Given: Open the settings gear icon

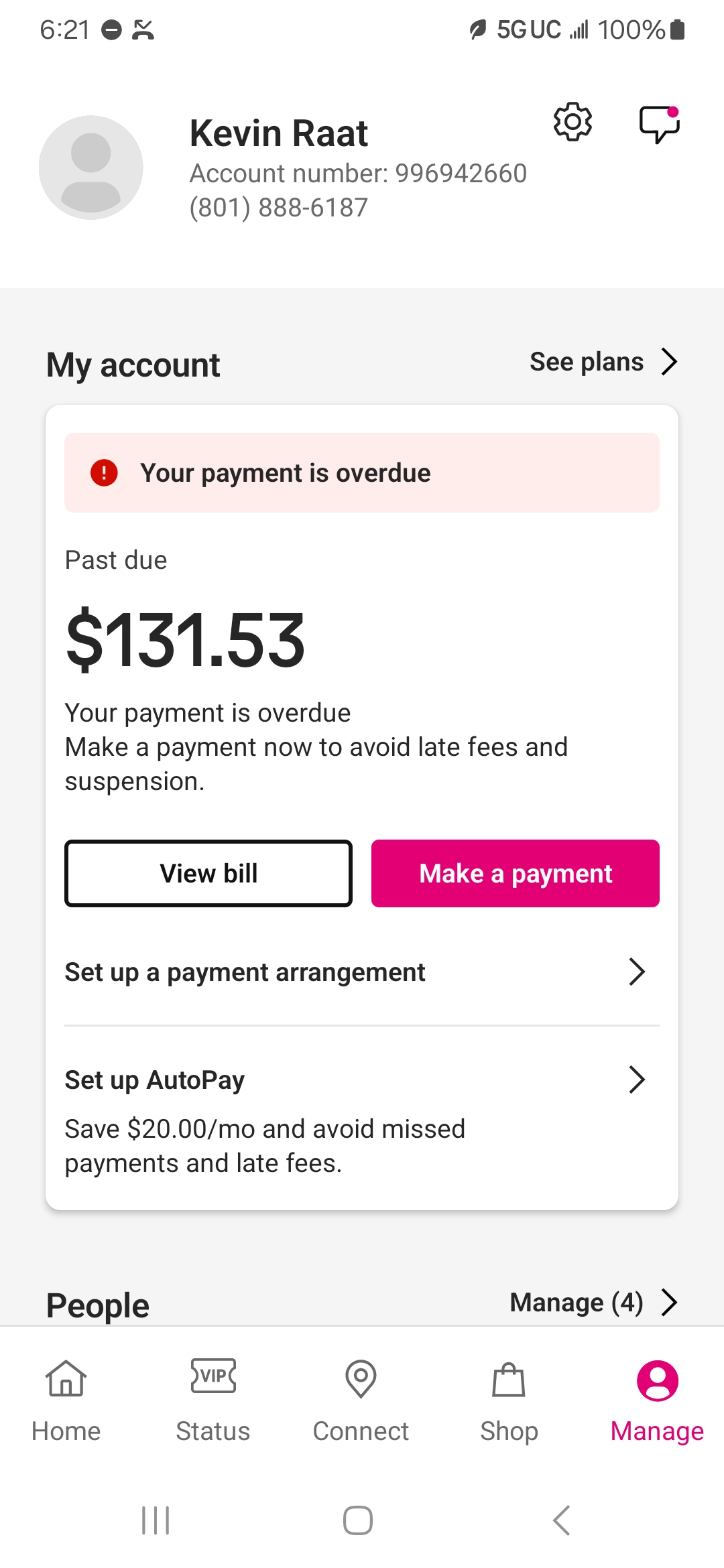Looking at the screenshot, I should 572,122.
